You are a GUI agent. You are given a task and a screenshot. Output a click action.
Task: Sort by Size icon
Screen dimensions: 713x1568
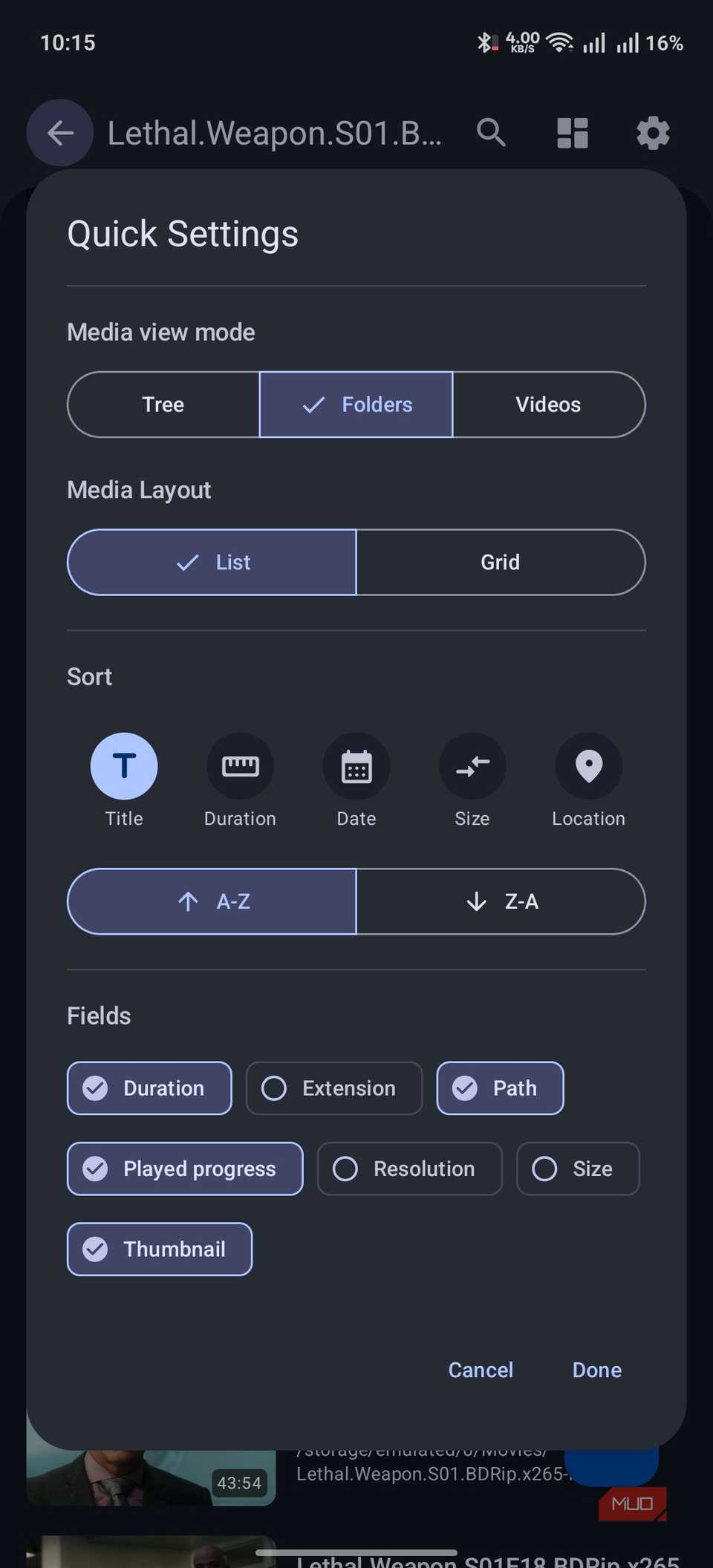click(472, 766)
